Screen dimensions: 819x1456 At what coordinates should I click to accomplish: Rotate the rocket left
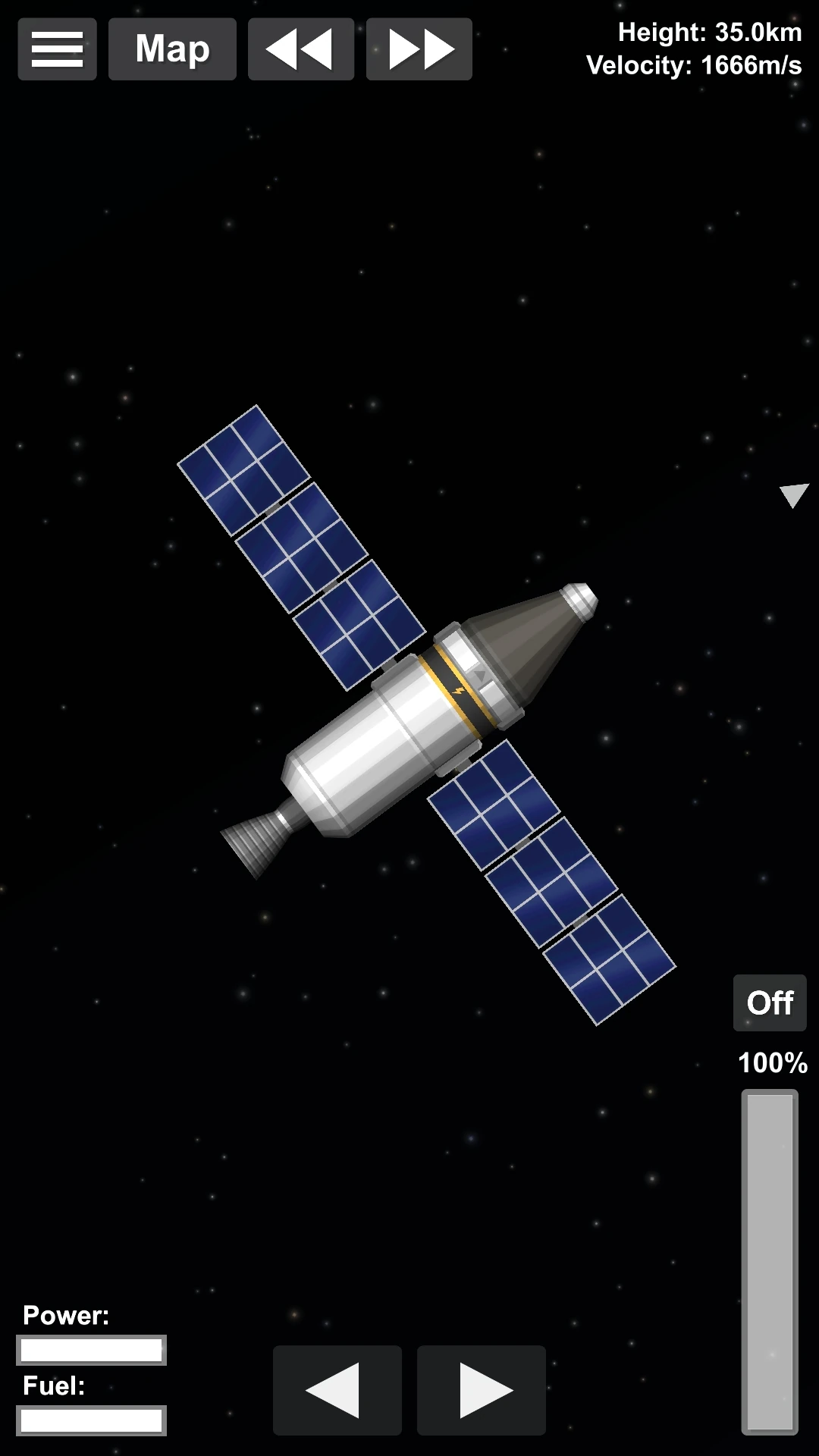click(x=337, y=1390)
